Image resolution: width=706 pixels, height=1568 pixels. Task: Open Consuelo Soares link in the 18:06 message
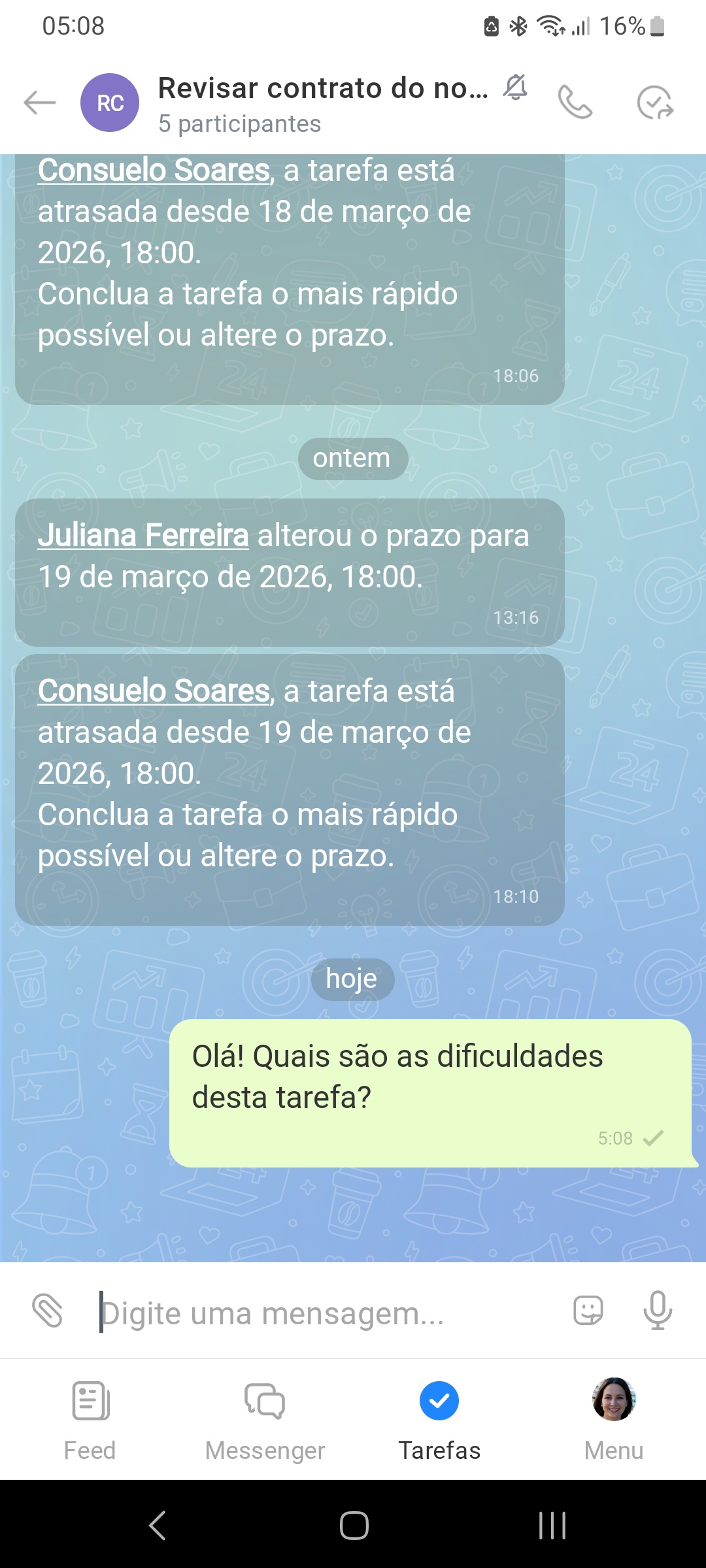[154, 171]
